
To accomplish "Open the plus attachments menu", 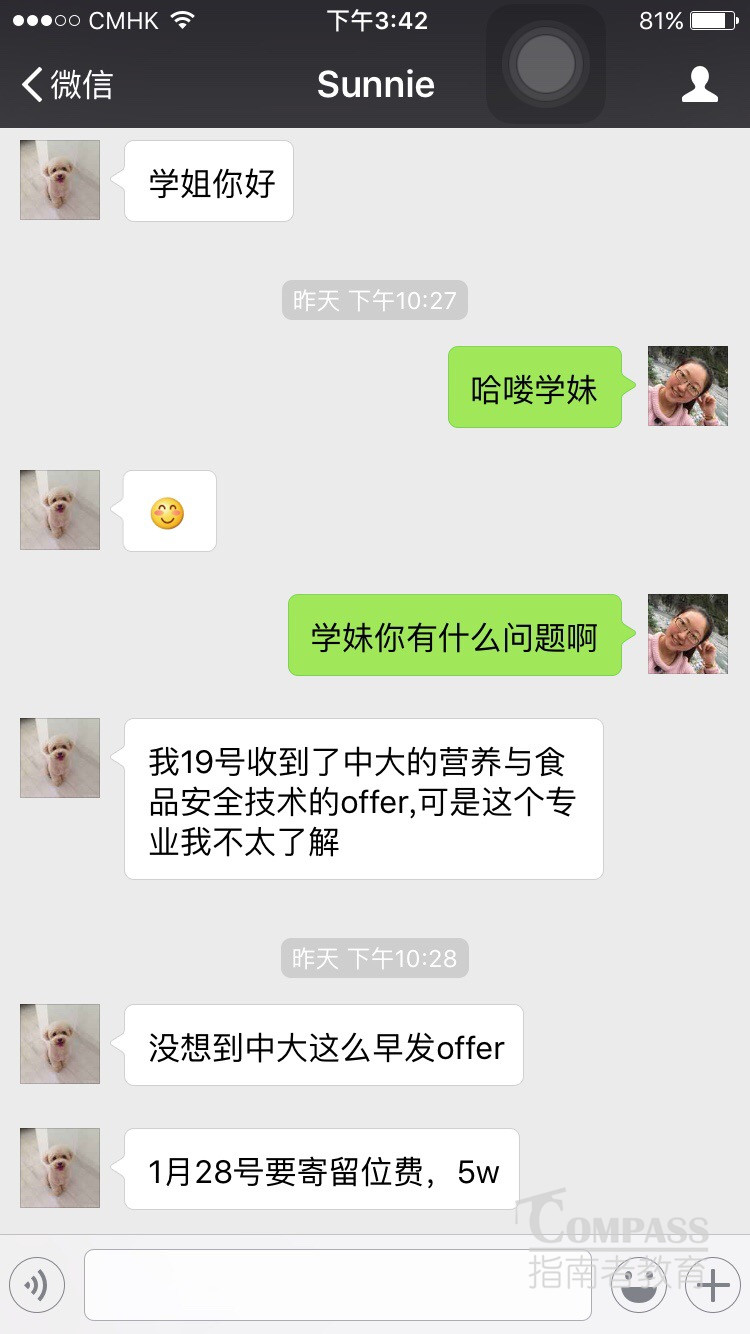I will (712, 1286).
